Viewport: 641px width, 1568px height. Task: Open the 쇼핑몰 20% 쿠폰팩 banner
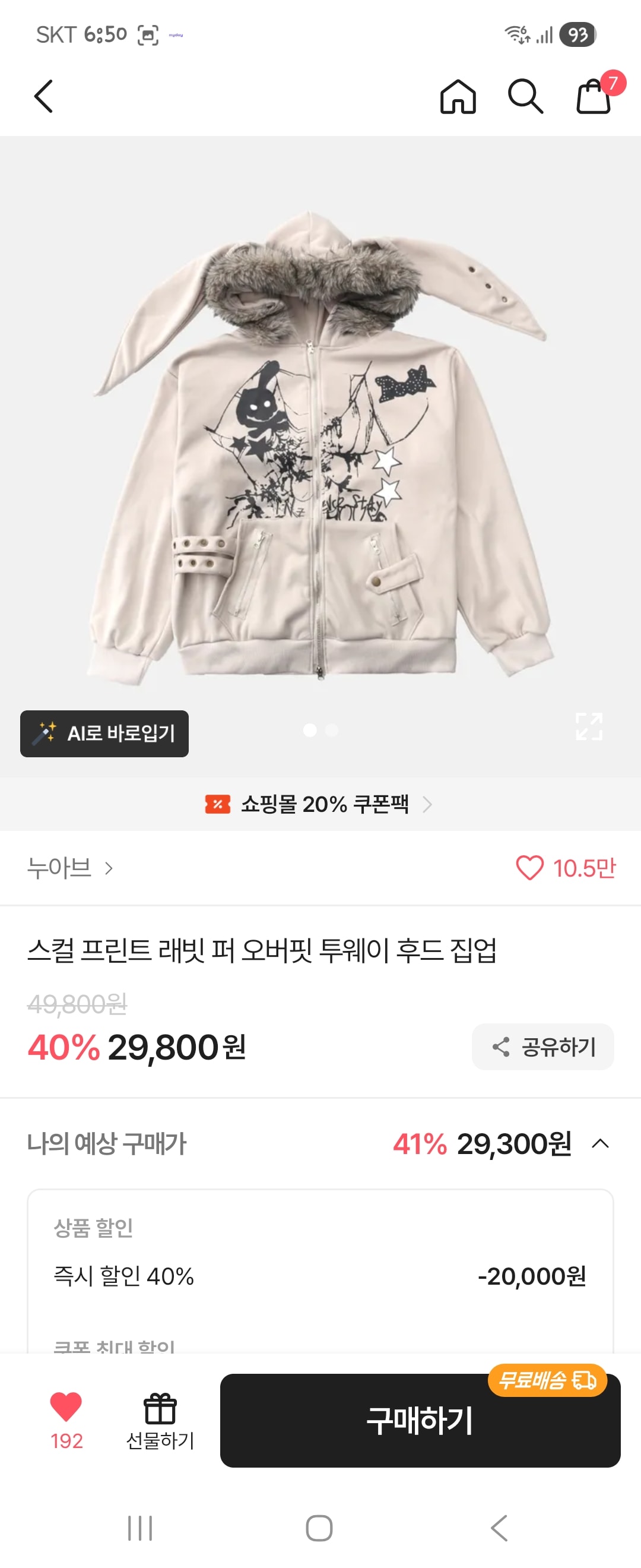[x=320, y=804]
